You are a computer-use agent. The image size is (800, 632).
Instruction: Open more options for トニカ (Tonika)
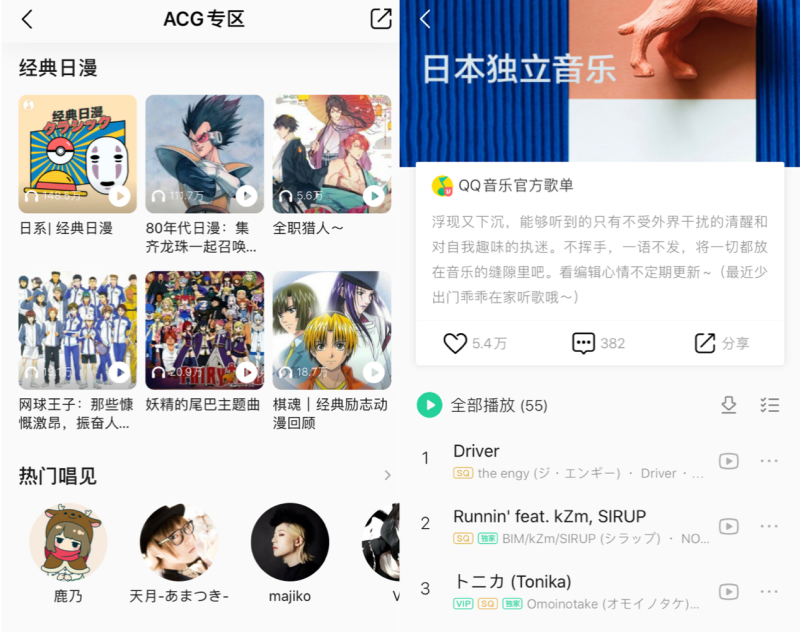click(x=769, y=591)
